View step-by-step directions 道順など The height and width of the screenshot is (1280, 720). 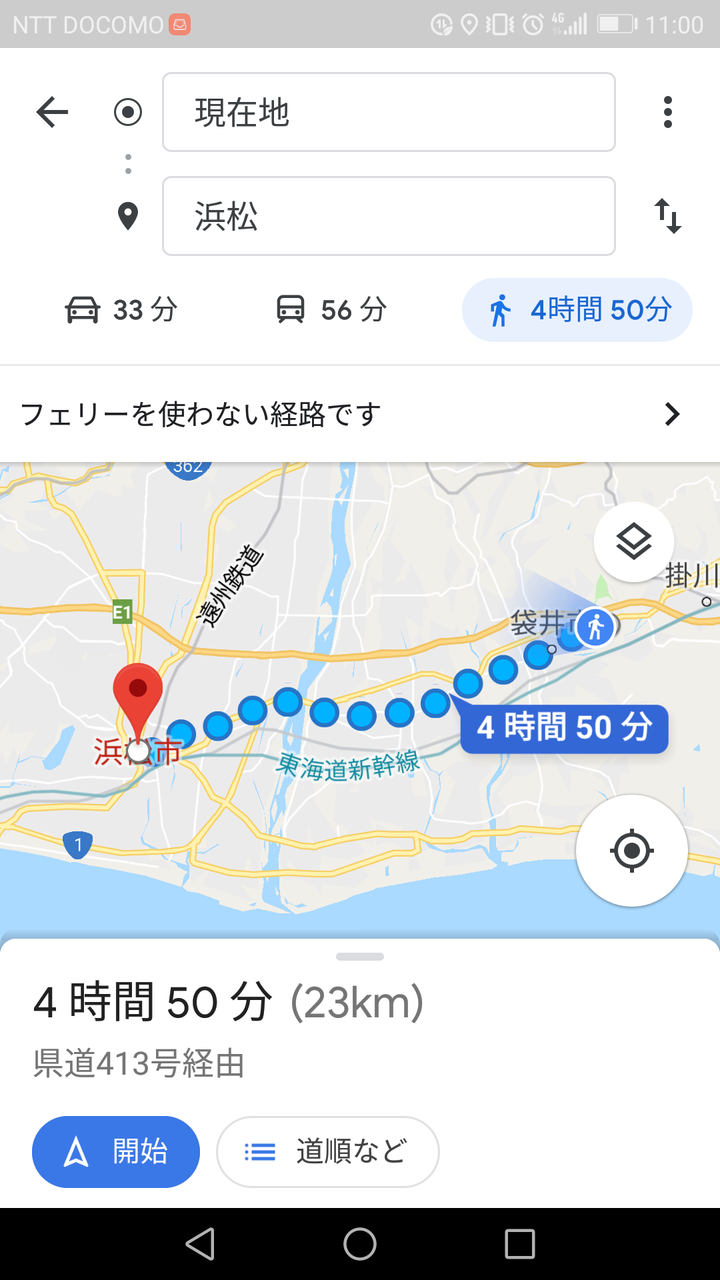328,1152
